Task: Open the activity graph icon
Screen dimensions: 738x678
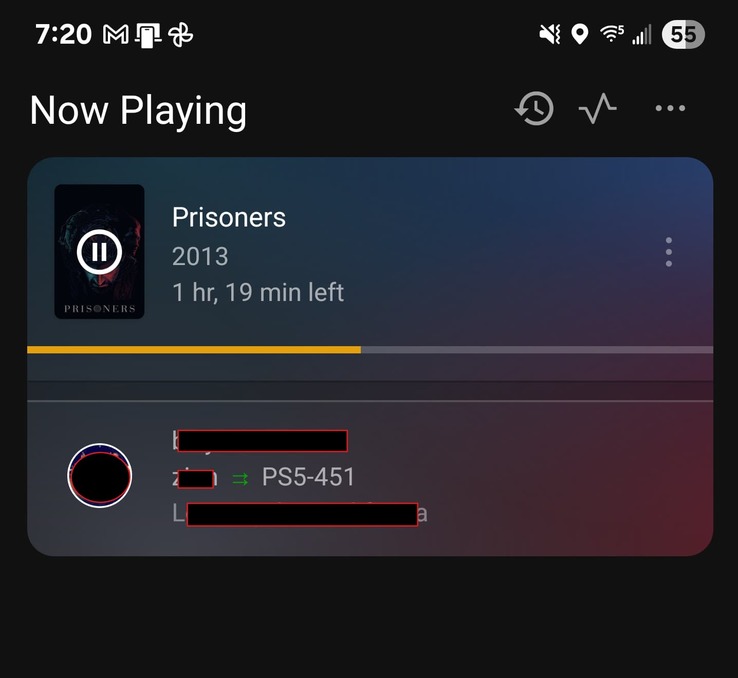Action: (598, 108)
